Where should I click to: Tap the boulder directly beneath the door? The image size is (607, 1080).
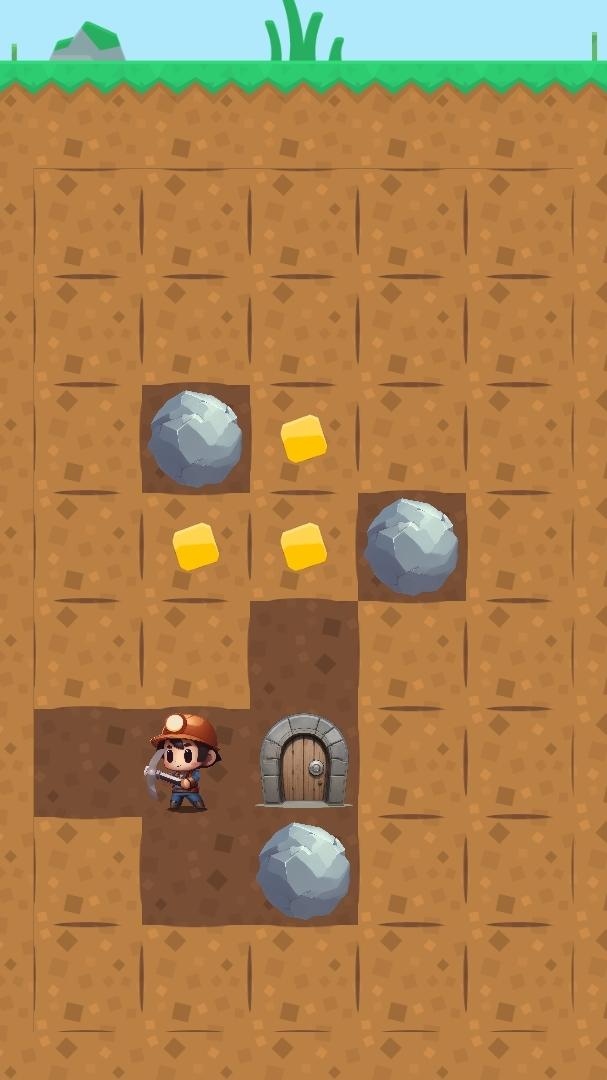(303, 871)
